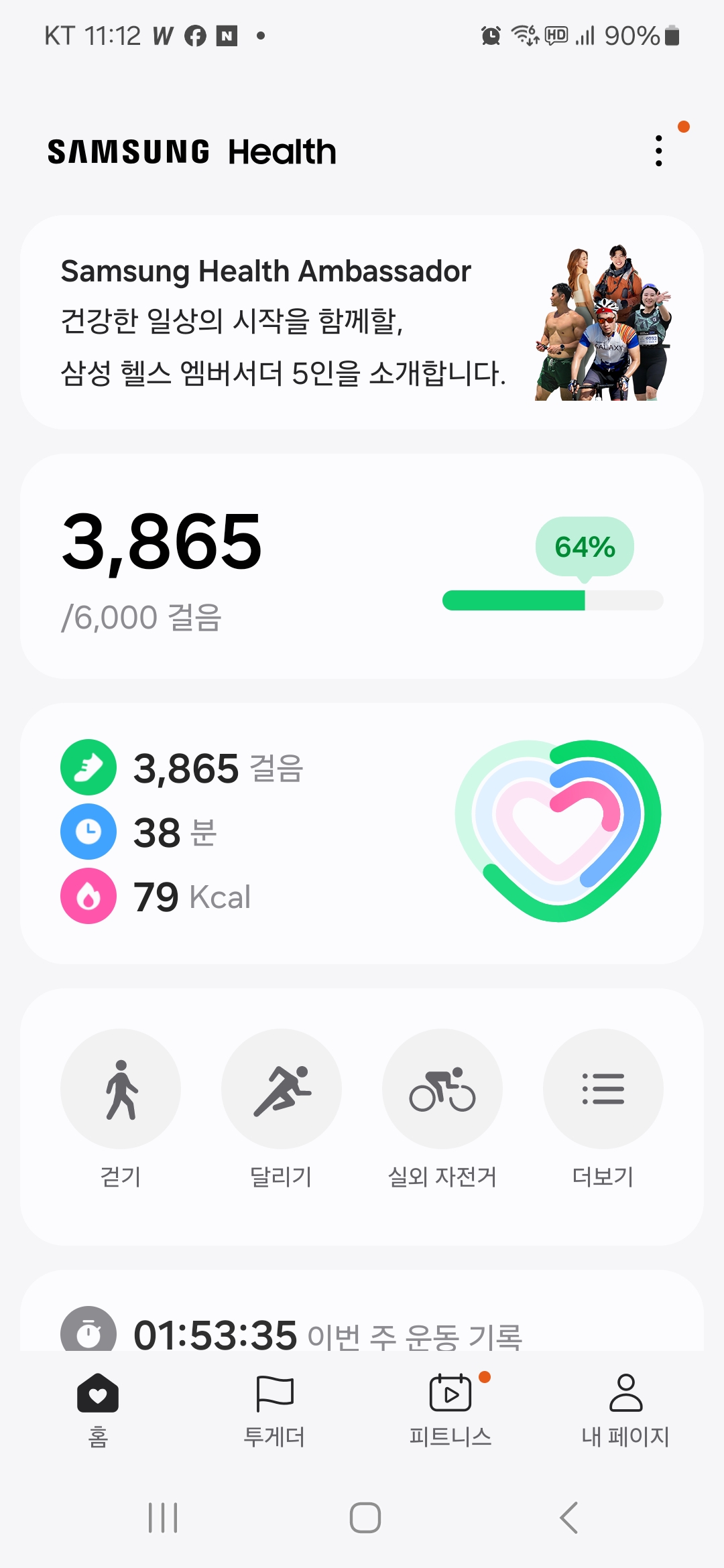The height and width of the screenshot is (1568, 724).
Task: Start a 달리기 running workout
Action: (282, 1089)
